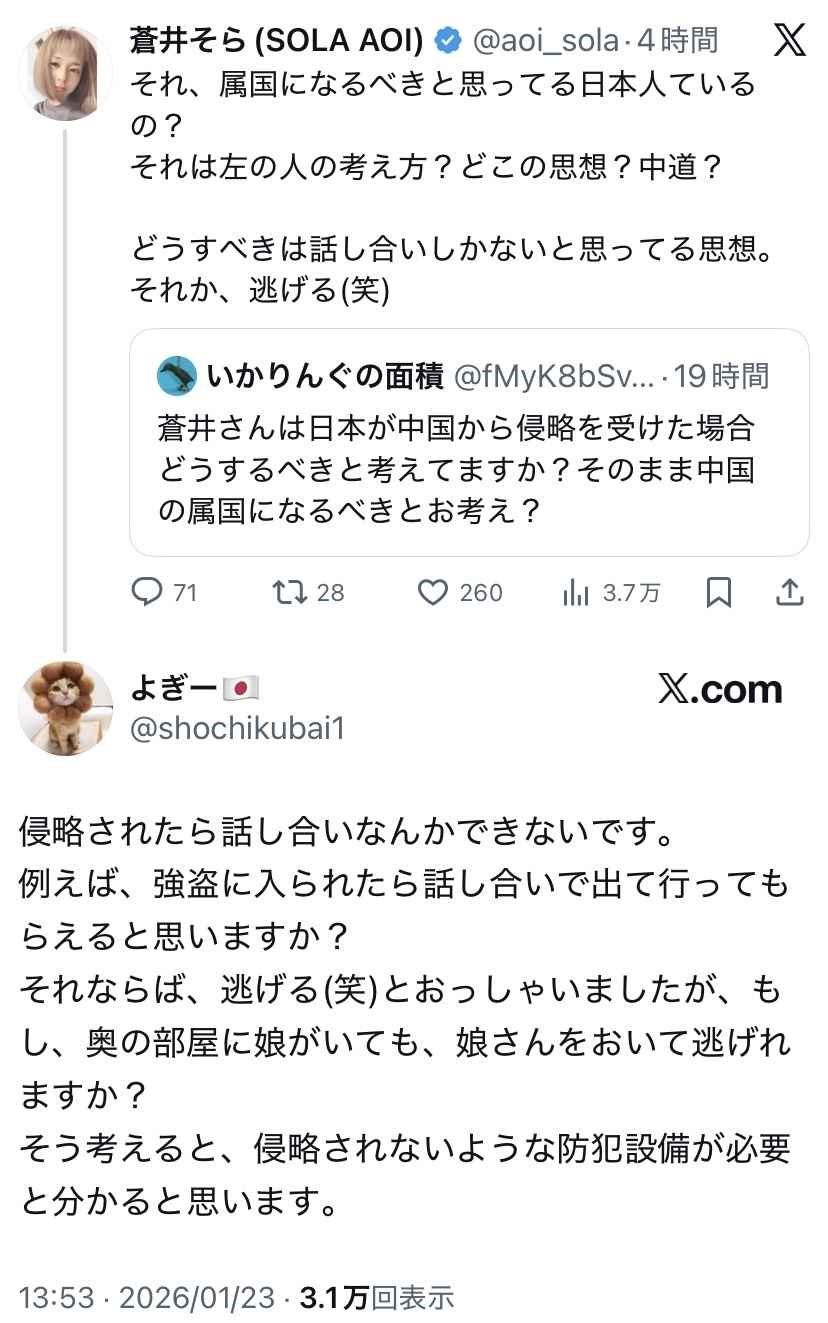Repost Sola Aoi's post
This screenshot has width=828, height=1323.
[292, 593]
